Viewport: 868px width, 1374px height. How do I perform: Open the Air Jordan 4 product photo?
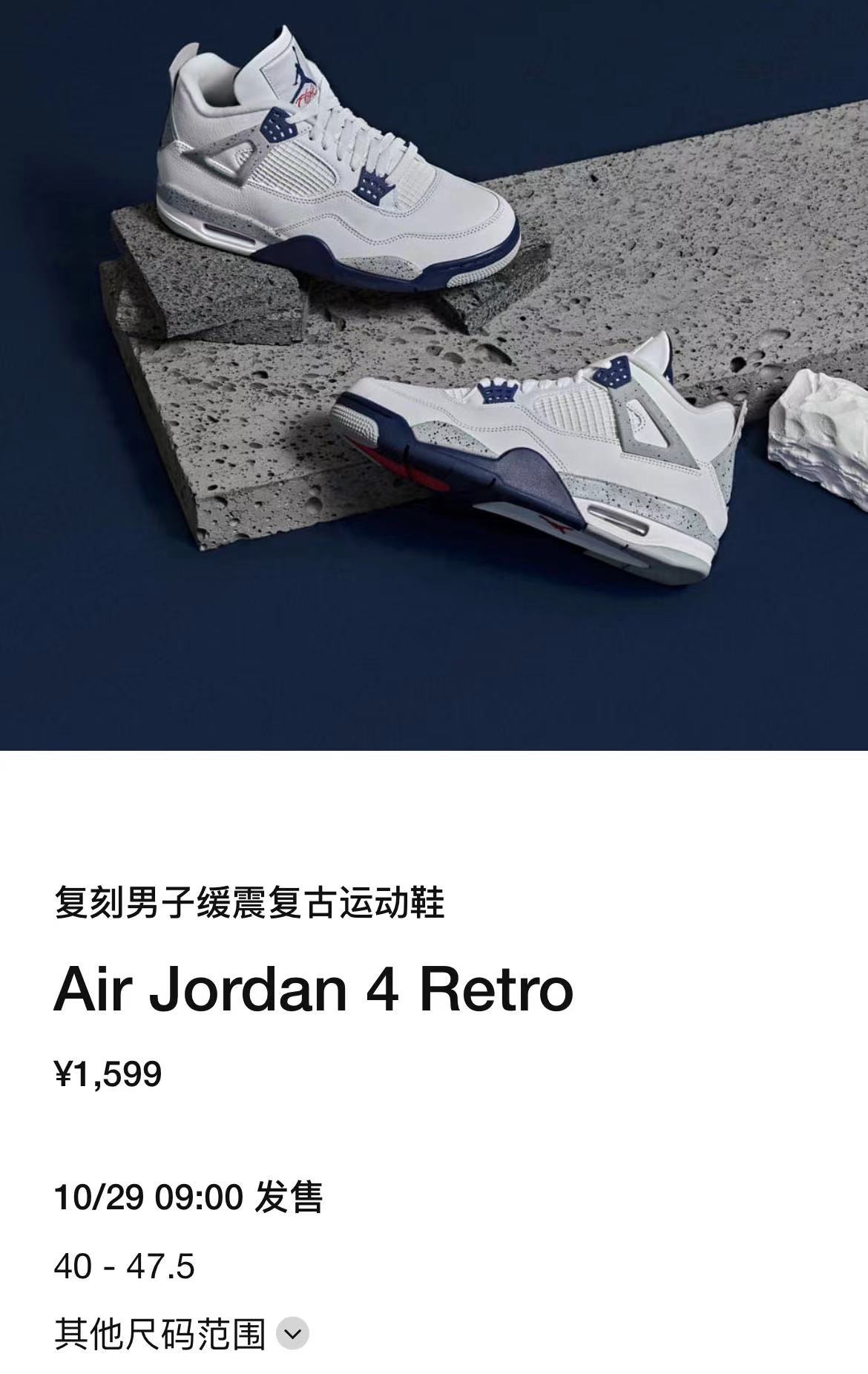[434, 375]
